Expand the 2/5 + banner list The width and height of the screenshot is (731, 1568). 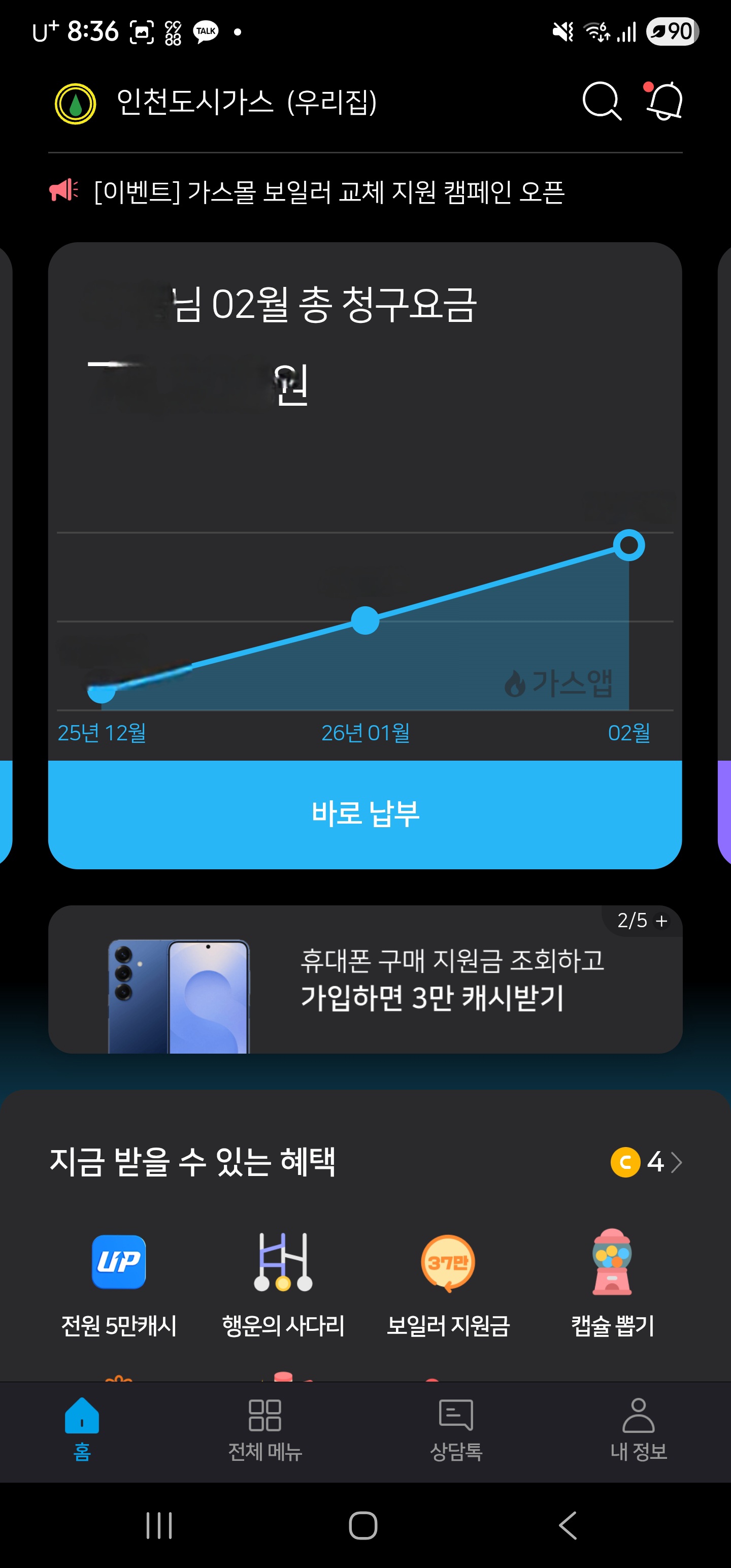tap(642, 921)
